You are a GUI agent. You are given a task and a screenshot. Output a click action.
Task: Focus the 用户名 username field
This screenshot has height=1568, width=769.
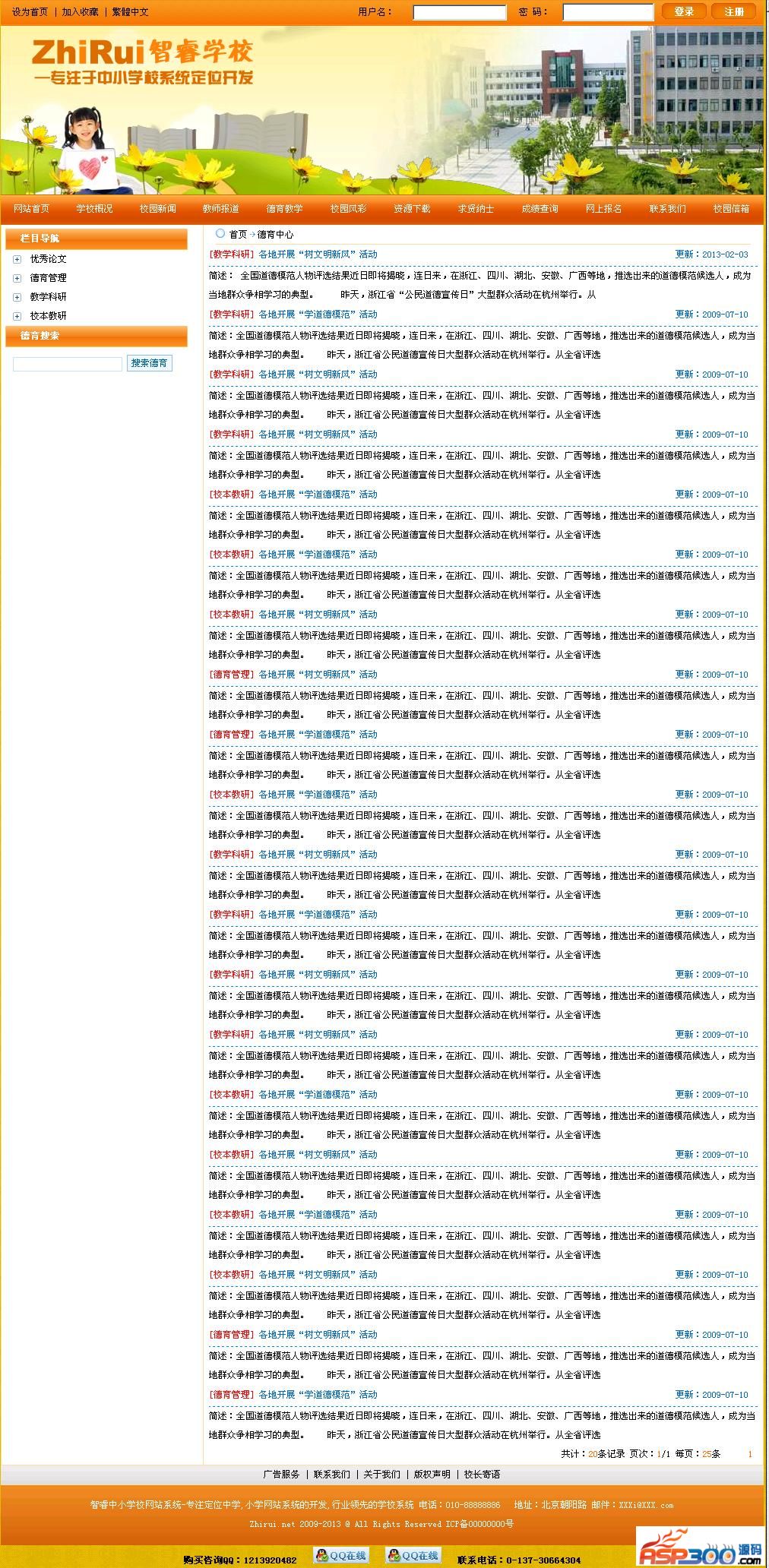[x=459, y=12]
